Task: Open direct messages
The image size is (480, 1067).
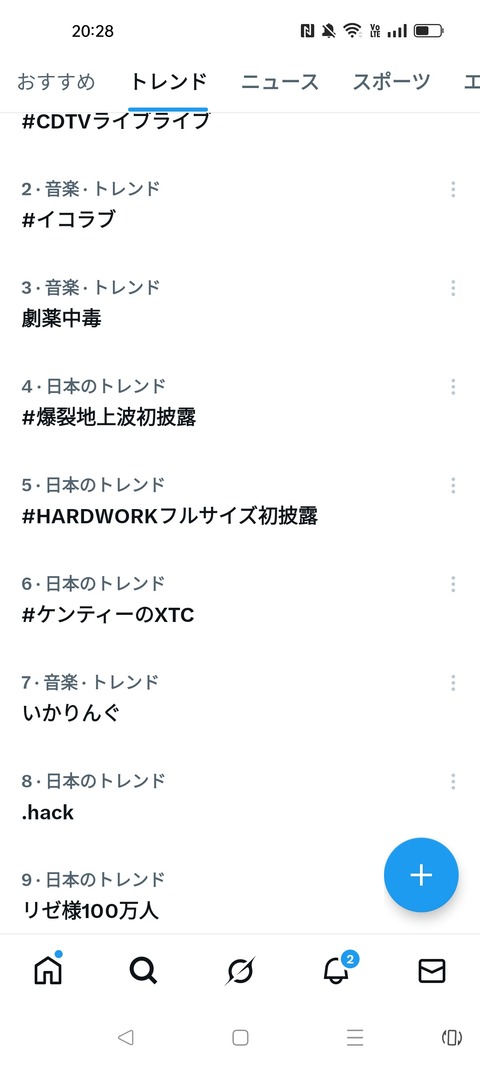Action: 432,971
